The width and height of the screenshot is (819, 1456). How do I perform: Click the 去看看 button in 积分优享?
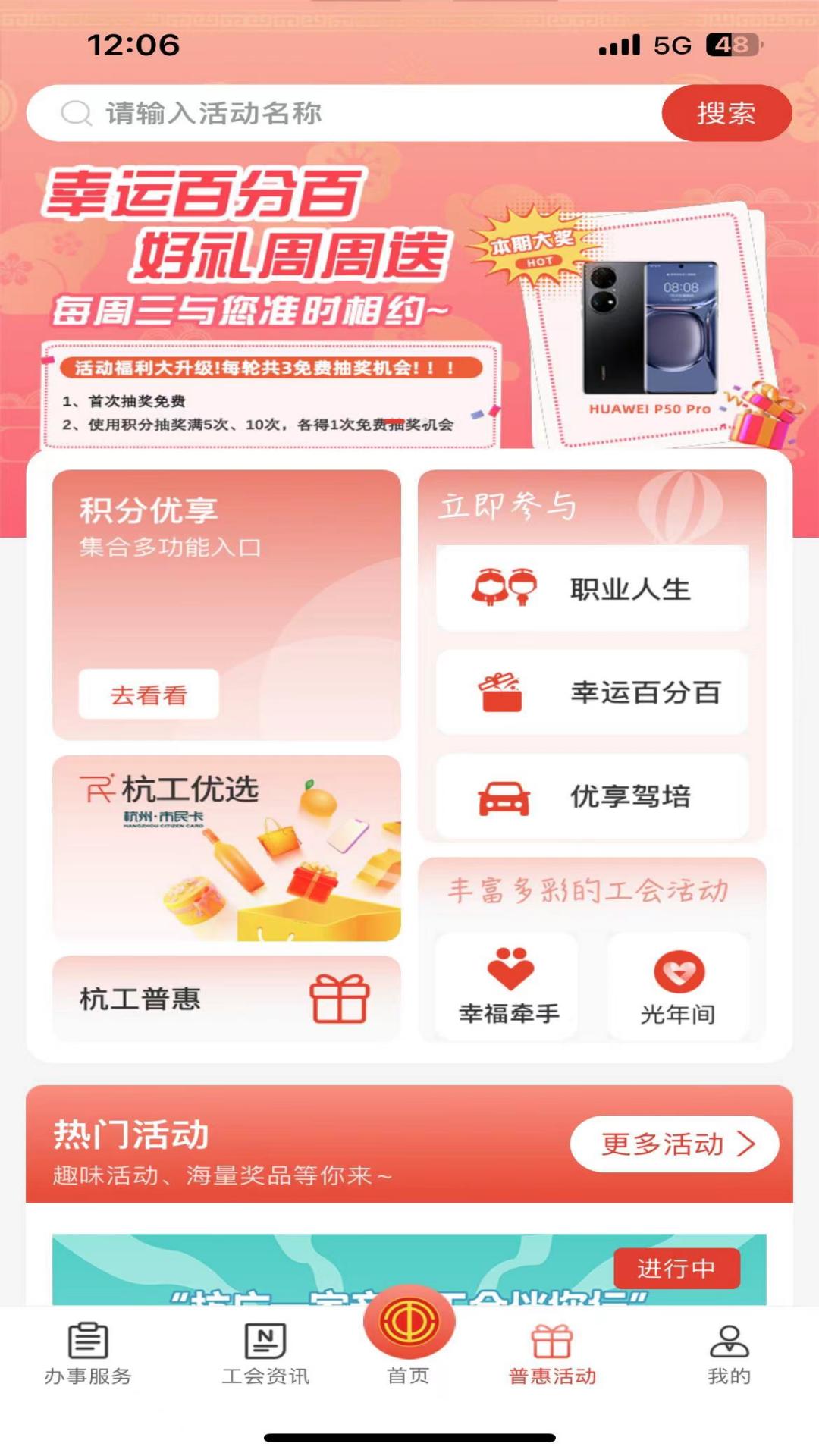[149, 692]
